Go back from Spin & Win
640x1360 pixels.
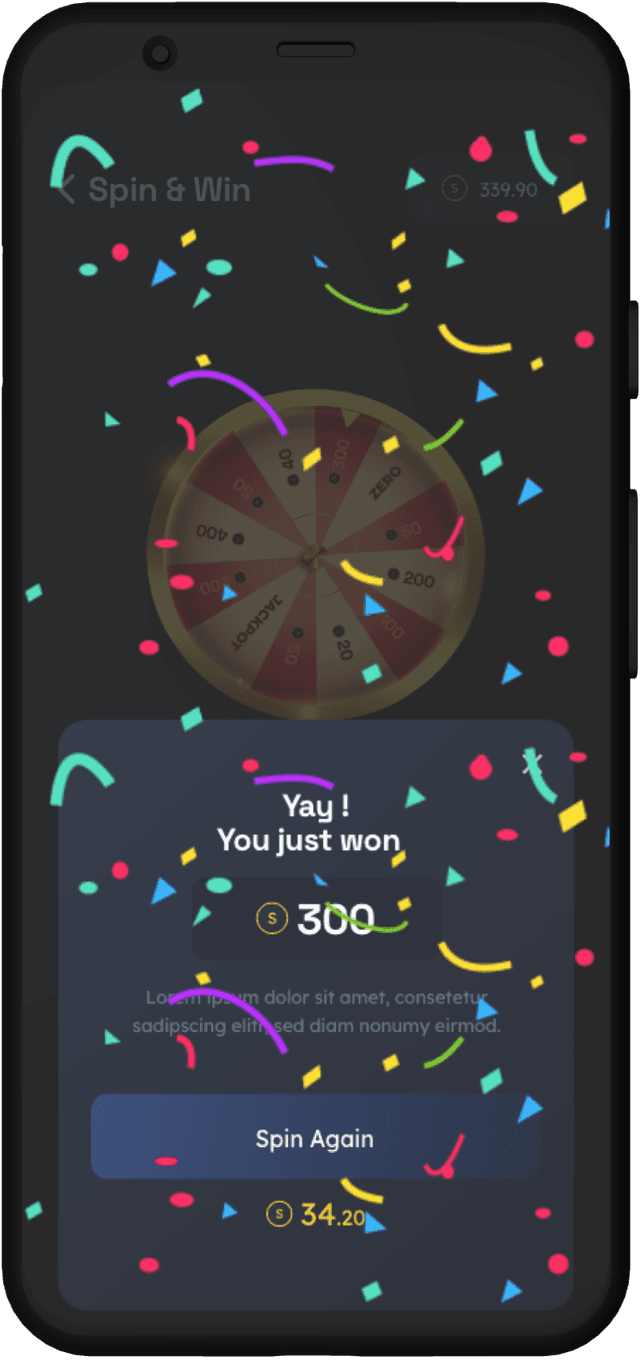point(67,189)
